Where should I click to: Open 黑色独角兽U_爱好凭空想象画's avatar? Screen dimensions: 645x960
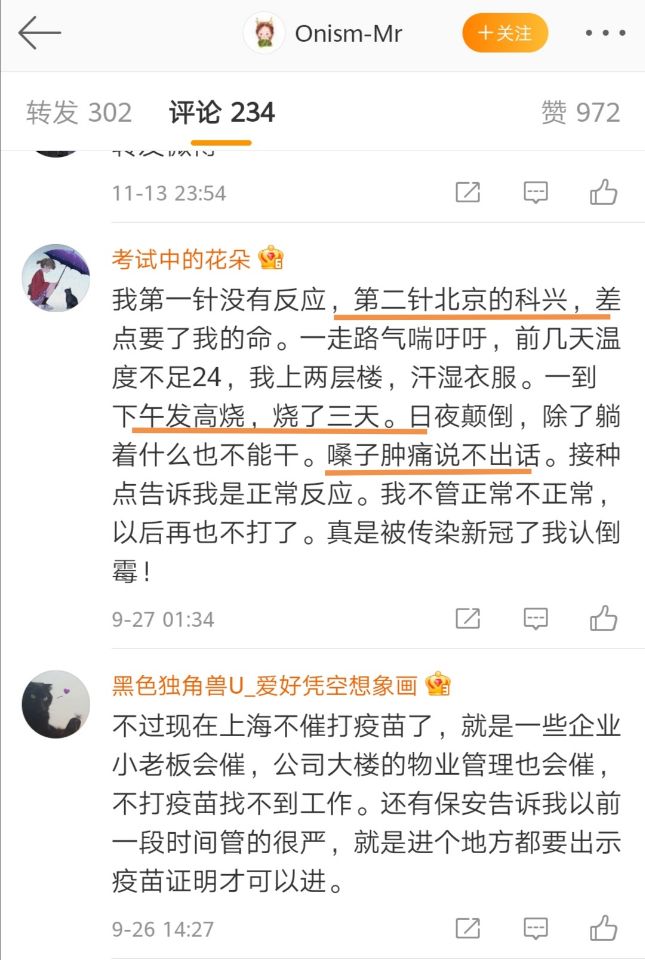[56, 704]
